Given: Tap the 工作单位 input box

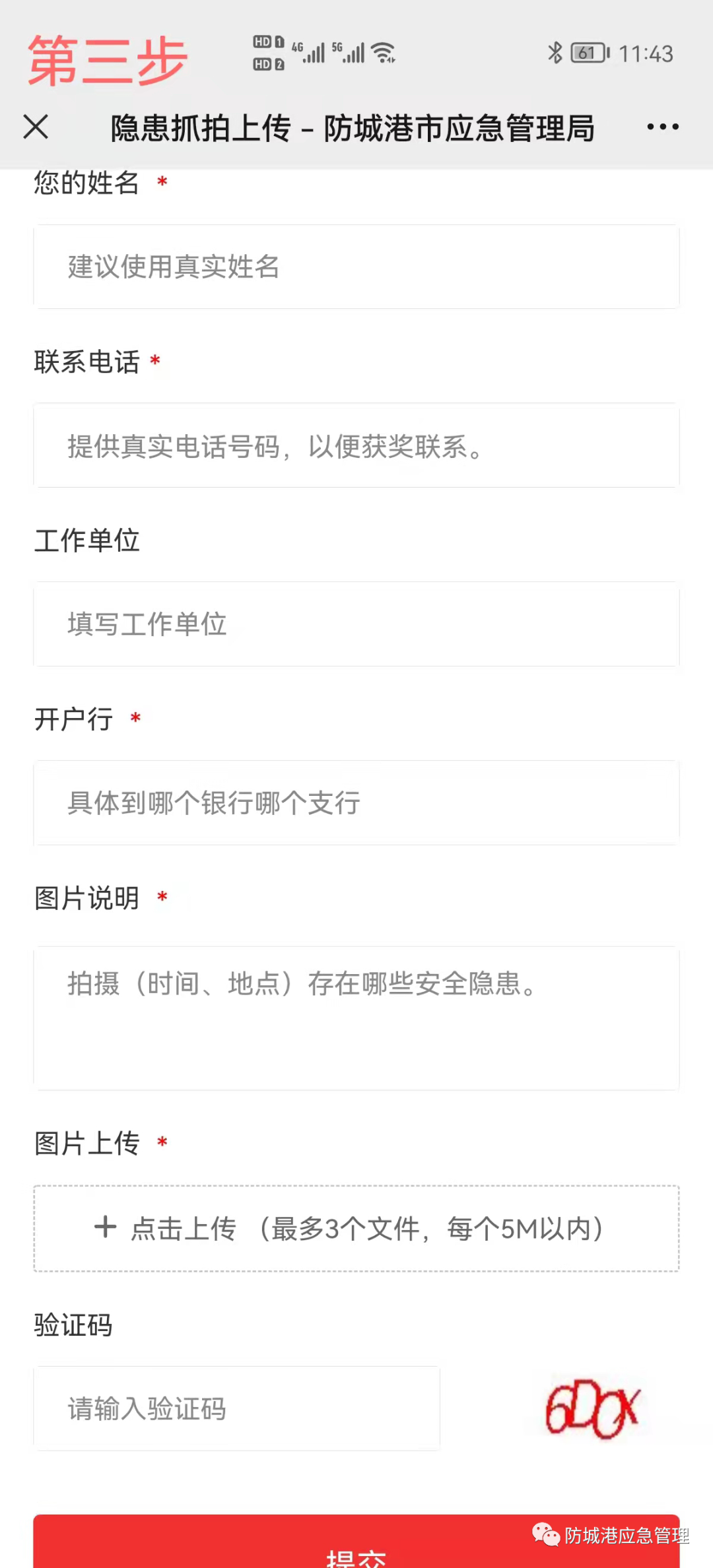Looking at the screenshot, I should 356,624.
